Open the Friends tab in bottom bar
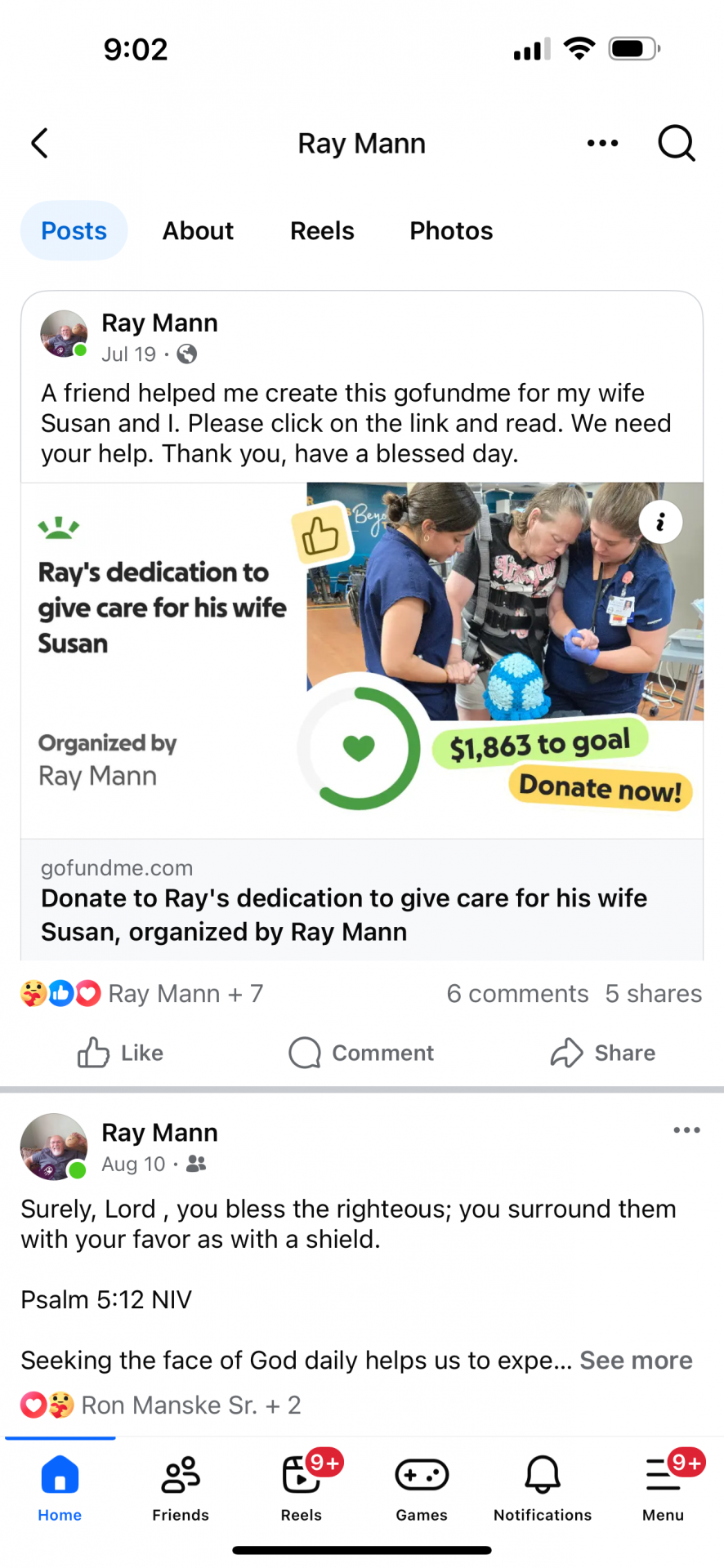Image resolution: width=724 pixels, height=1568 pixels. (x=181, y=1488)
